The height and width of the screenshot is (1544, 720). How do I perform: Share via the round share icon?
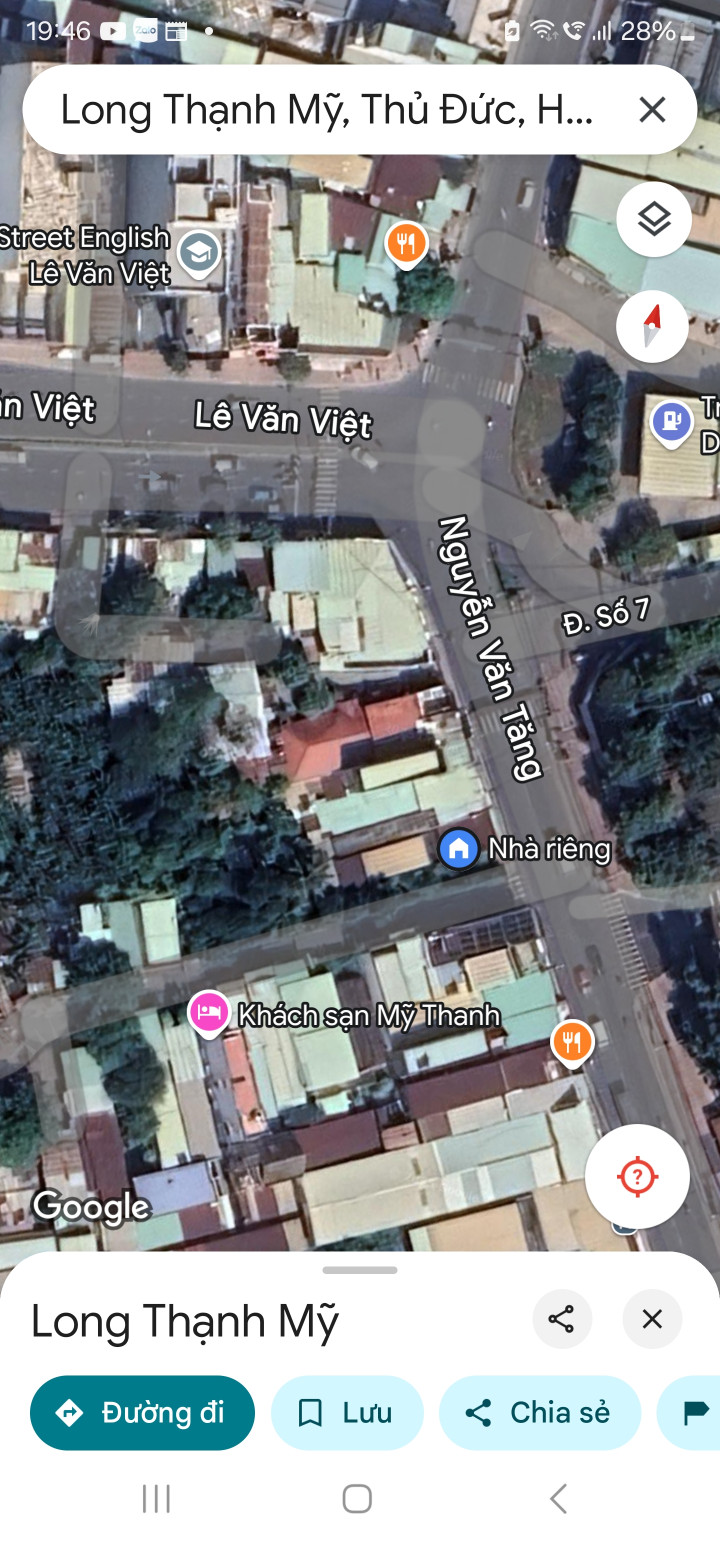562,1319
